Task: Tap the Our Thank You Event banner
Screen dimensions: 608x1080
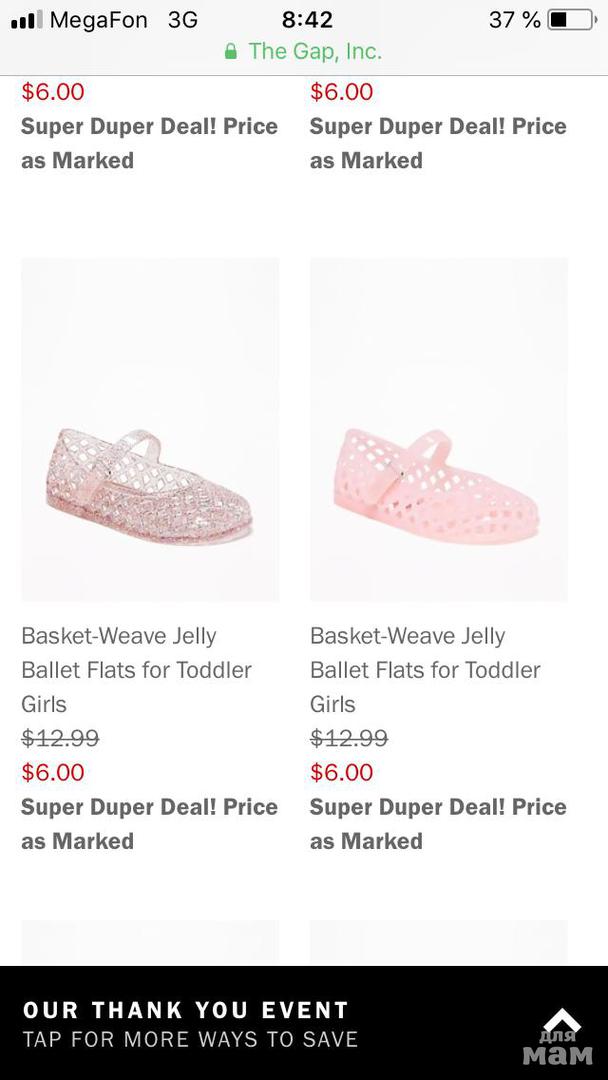Action: pos(190,1024)
